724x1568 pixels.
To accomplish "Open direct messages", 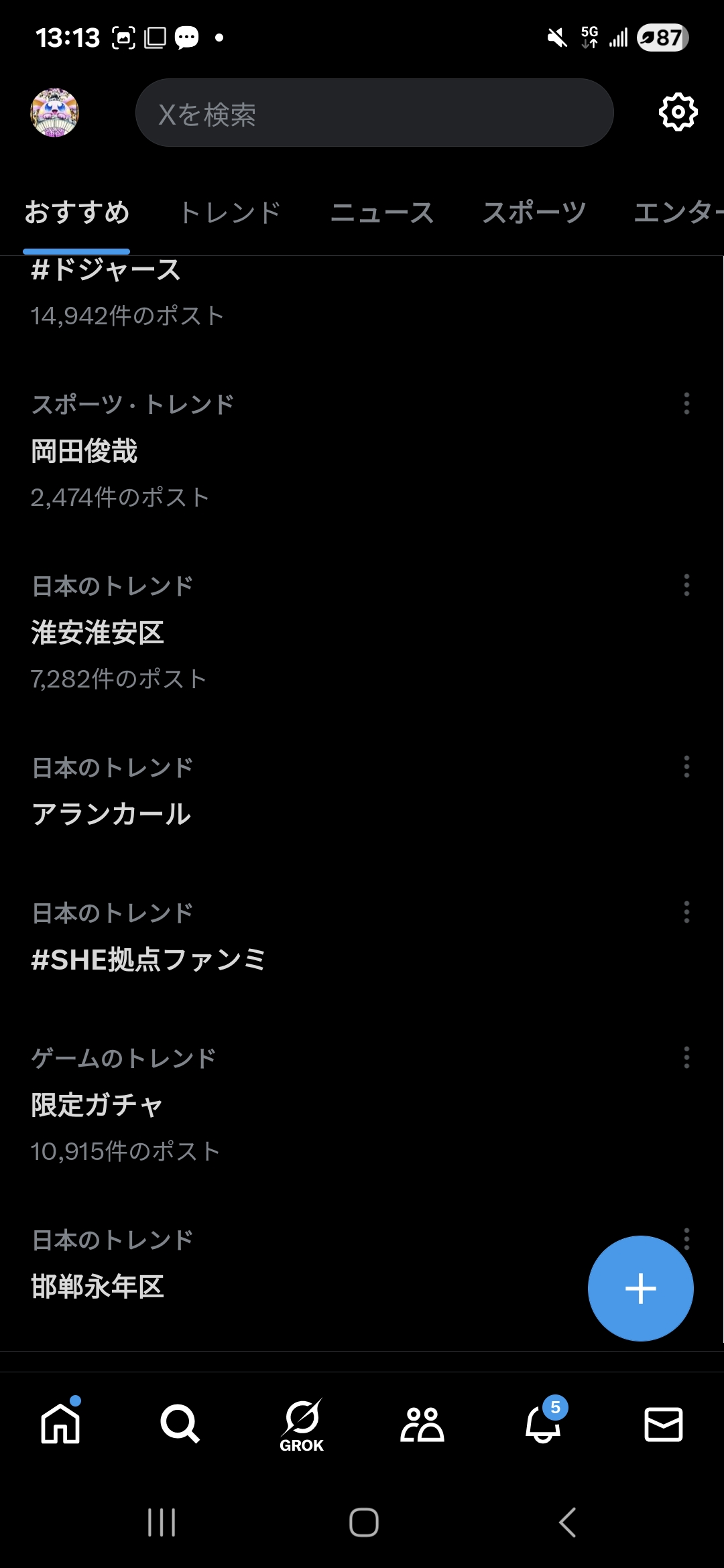I will pyautogui.click(x=663, y=1423).
